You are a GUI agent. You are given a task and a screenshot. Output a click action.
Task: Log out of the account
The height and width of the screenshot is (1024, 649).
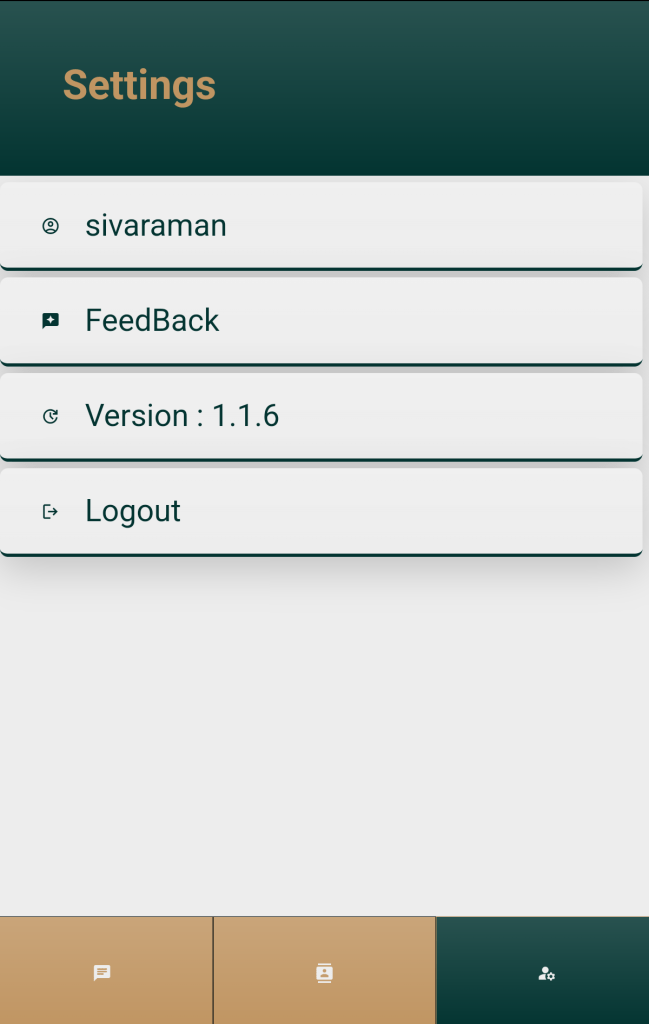click(x=320, y=511)
